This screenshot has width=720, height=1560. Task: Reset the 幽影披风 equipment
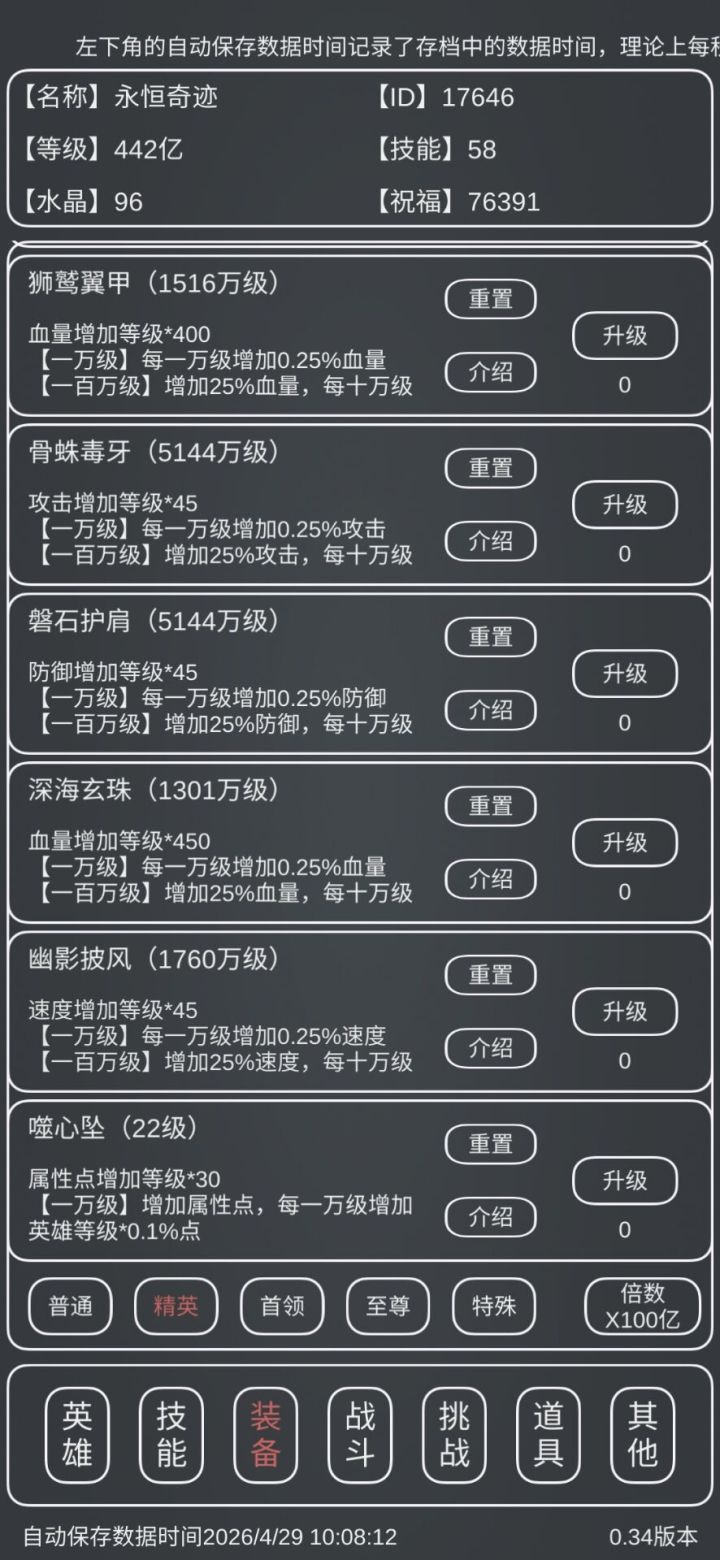pos(490,974)
